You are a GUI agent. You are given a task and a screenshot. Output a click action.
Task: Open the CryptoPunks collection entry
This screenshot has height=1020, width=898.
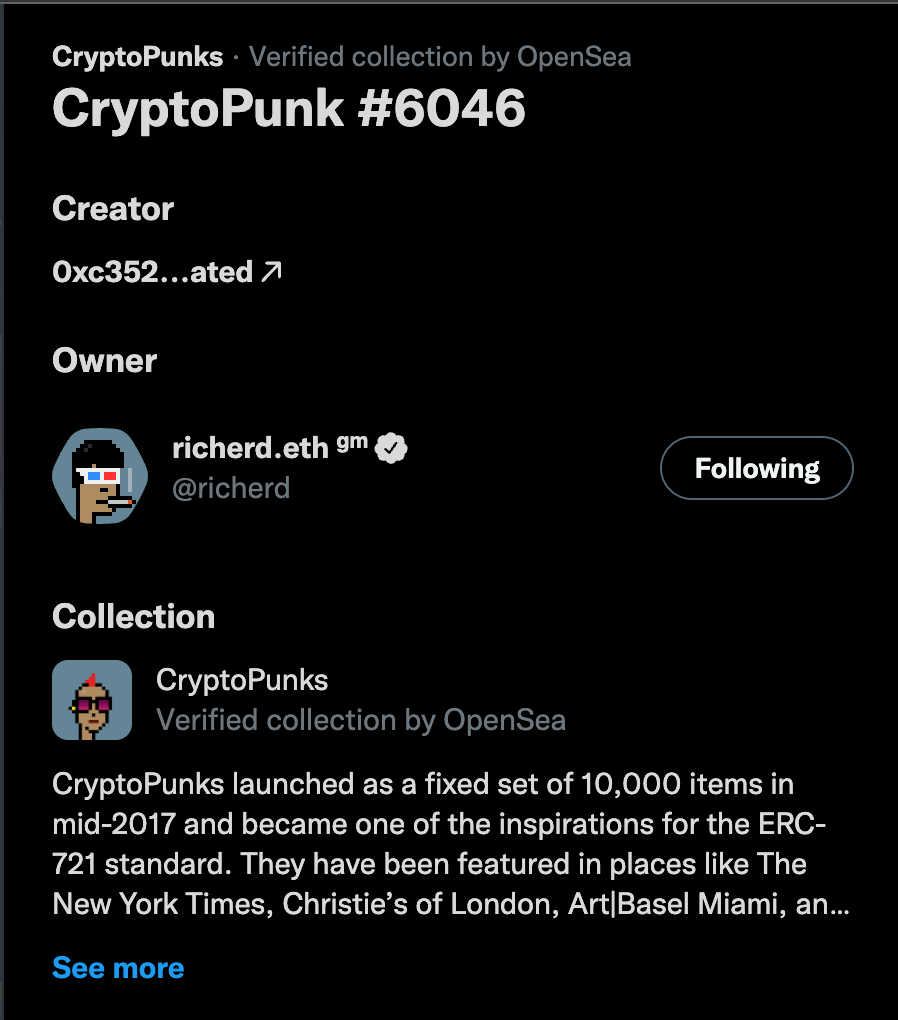(242, 681)
